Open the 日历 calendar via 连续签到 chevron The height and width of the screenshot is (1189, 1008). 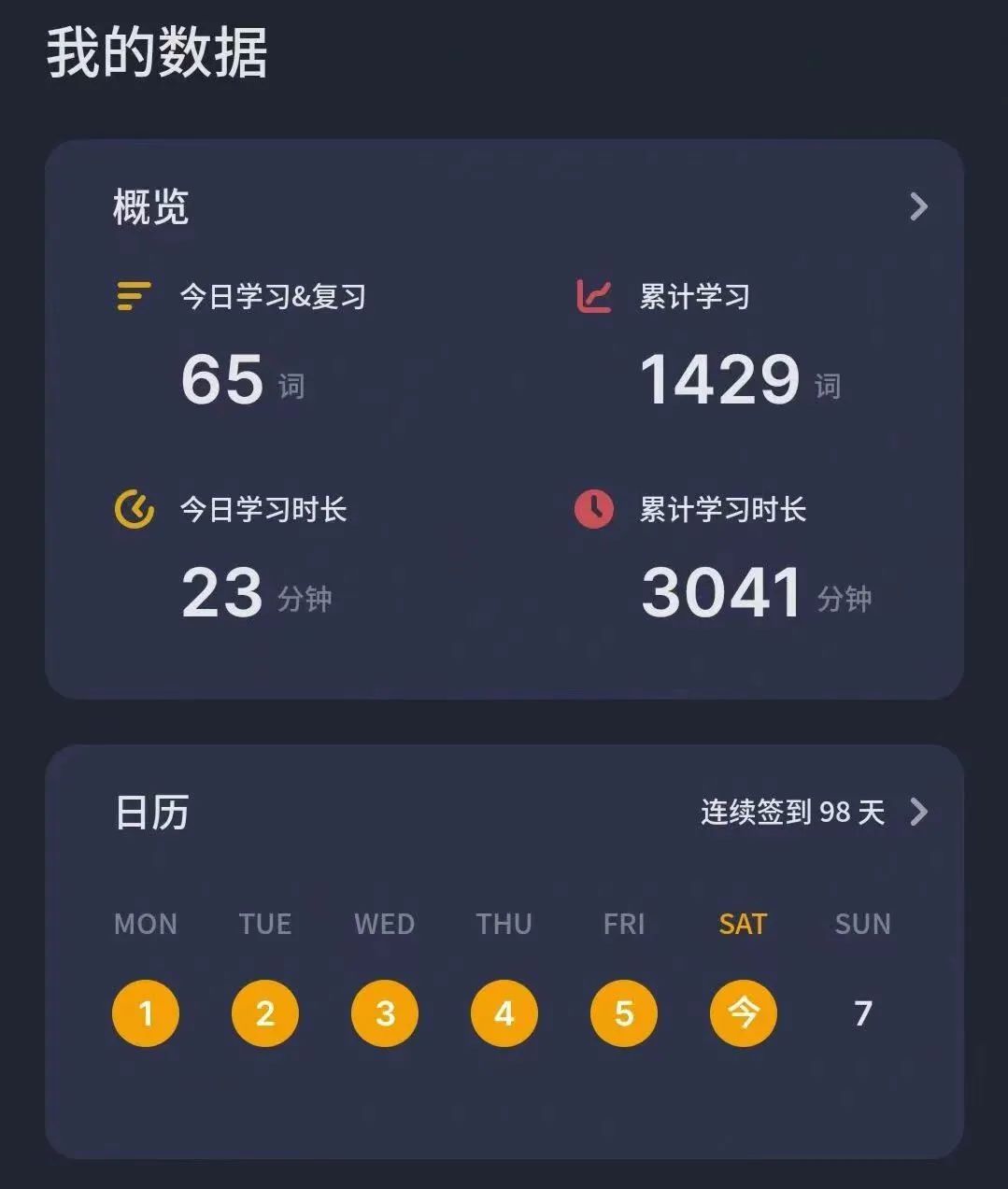918,812
